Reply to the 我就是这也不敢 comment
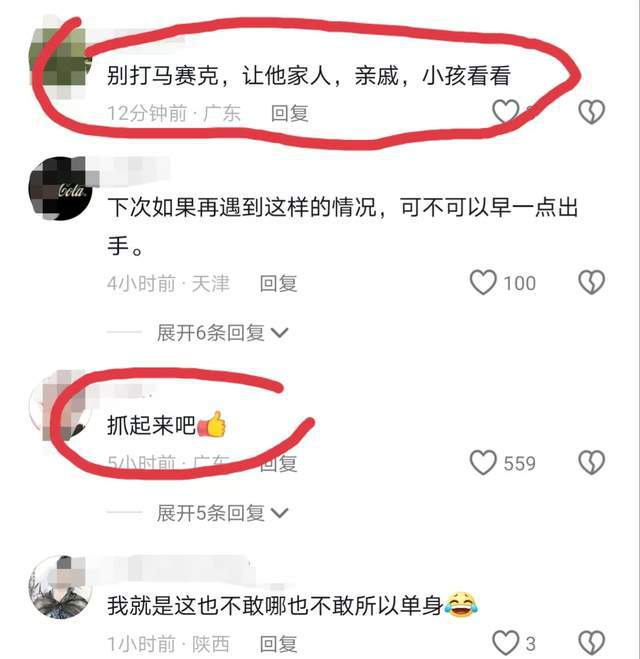Screen dimensions: 640x659 coord(278,643)
